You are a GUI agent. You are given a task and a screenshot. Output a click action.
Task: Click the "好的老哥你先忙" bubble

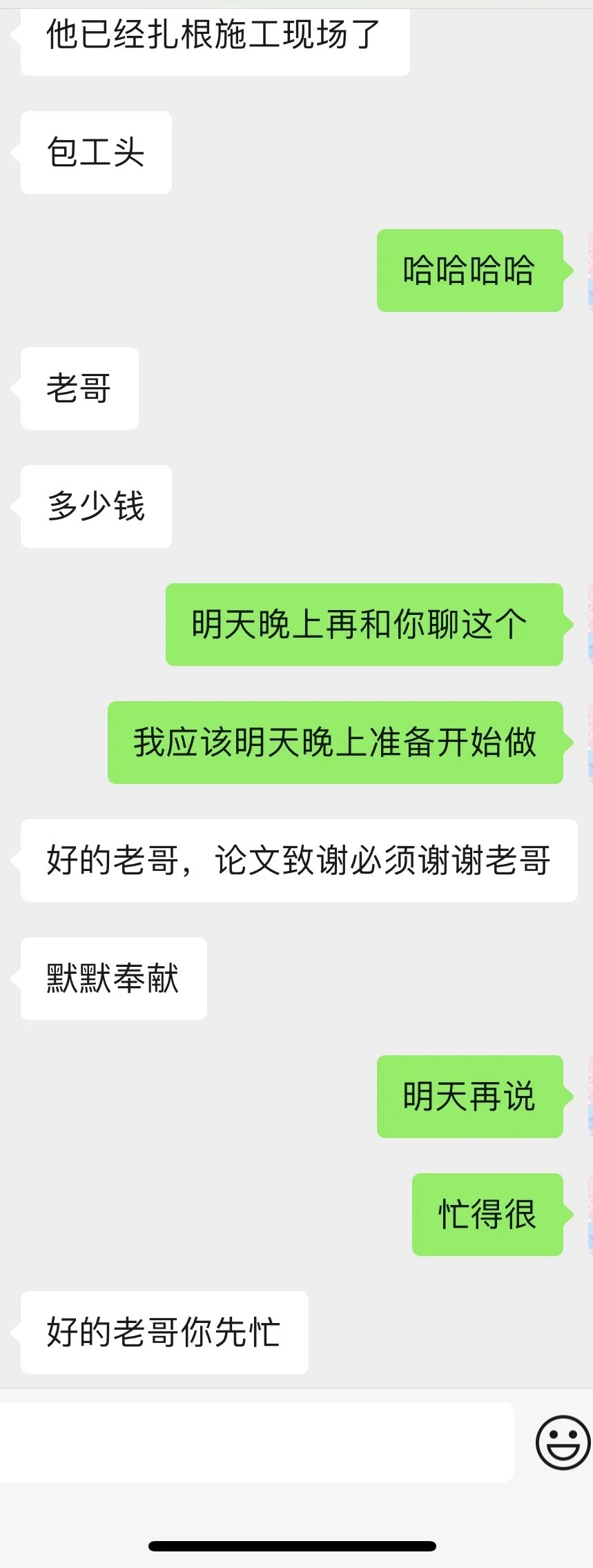pyautogui.click(x=164, y=1332)
